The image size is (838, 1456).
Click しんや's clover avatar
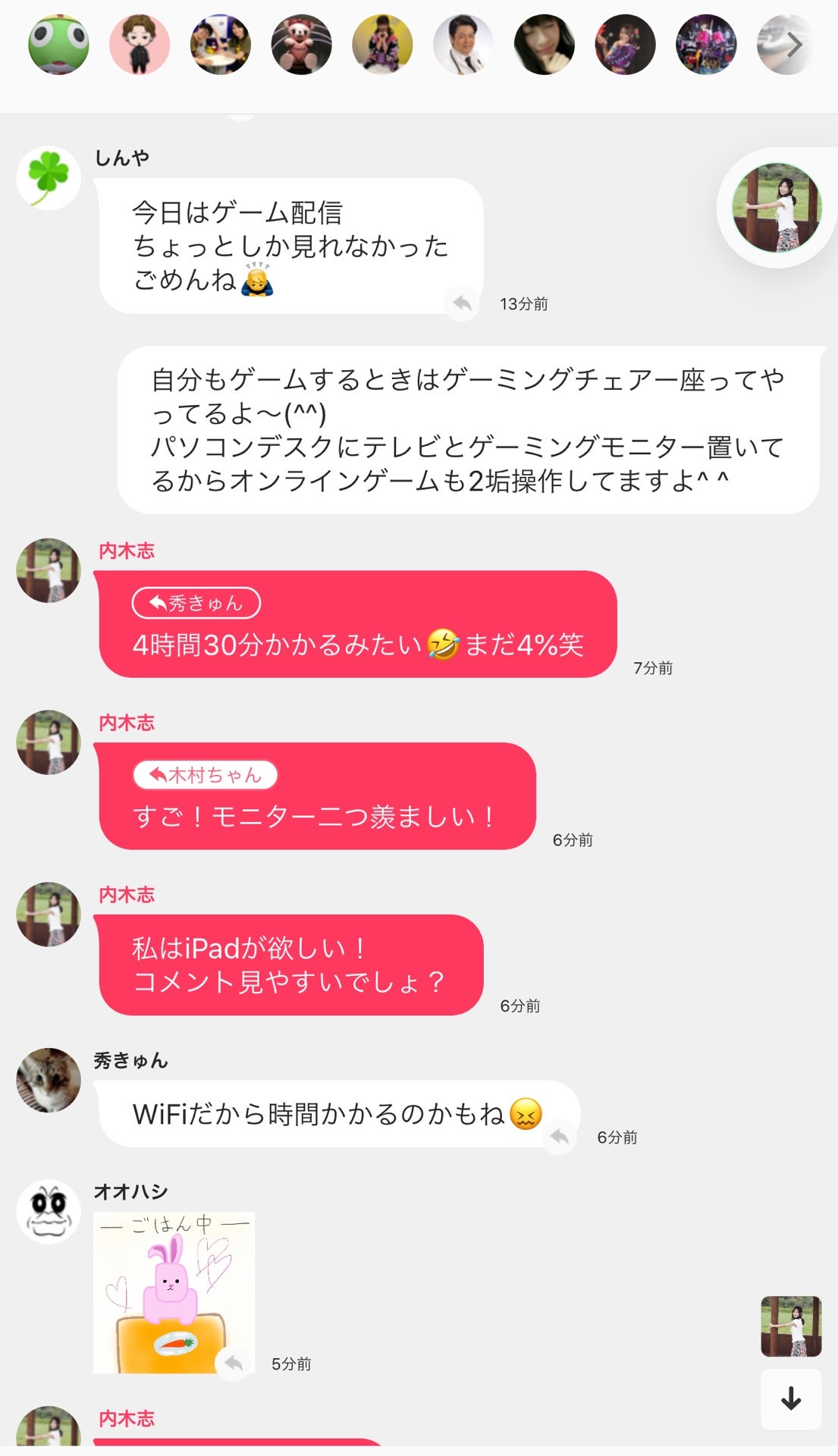click(48, 177)
